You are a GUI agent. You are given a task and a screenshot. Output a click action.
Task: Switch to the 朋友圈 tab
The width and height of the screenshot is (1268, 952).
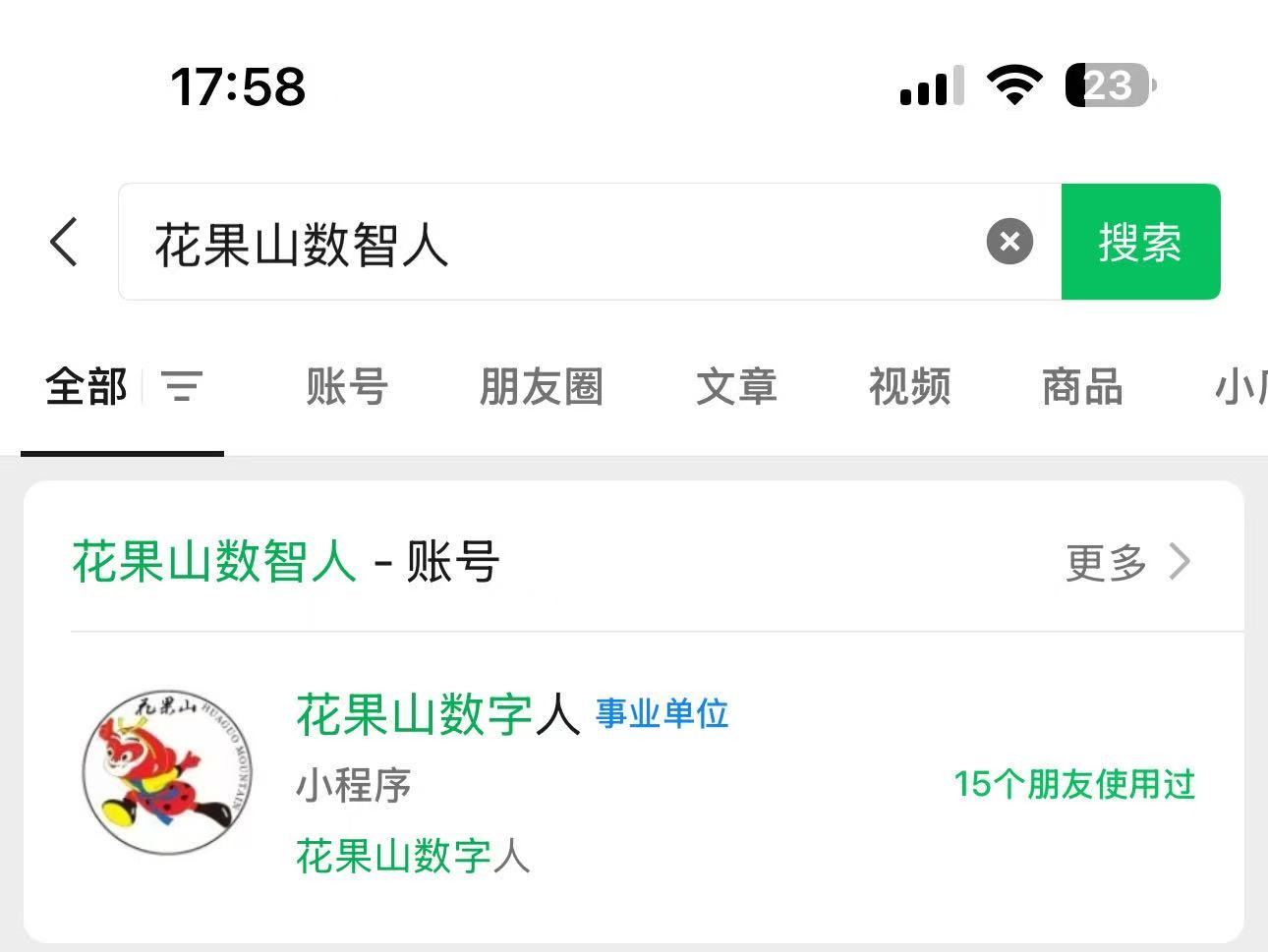(x=541, y=386)
